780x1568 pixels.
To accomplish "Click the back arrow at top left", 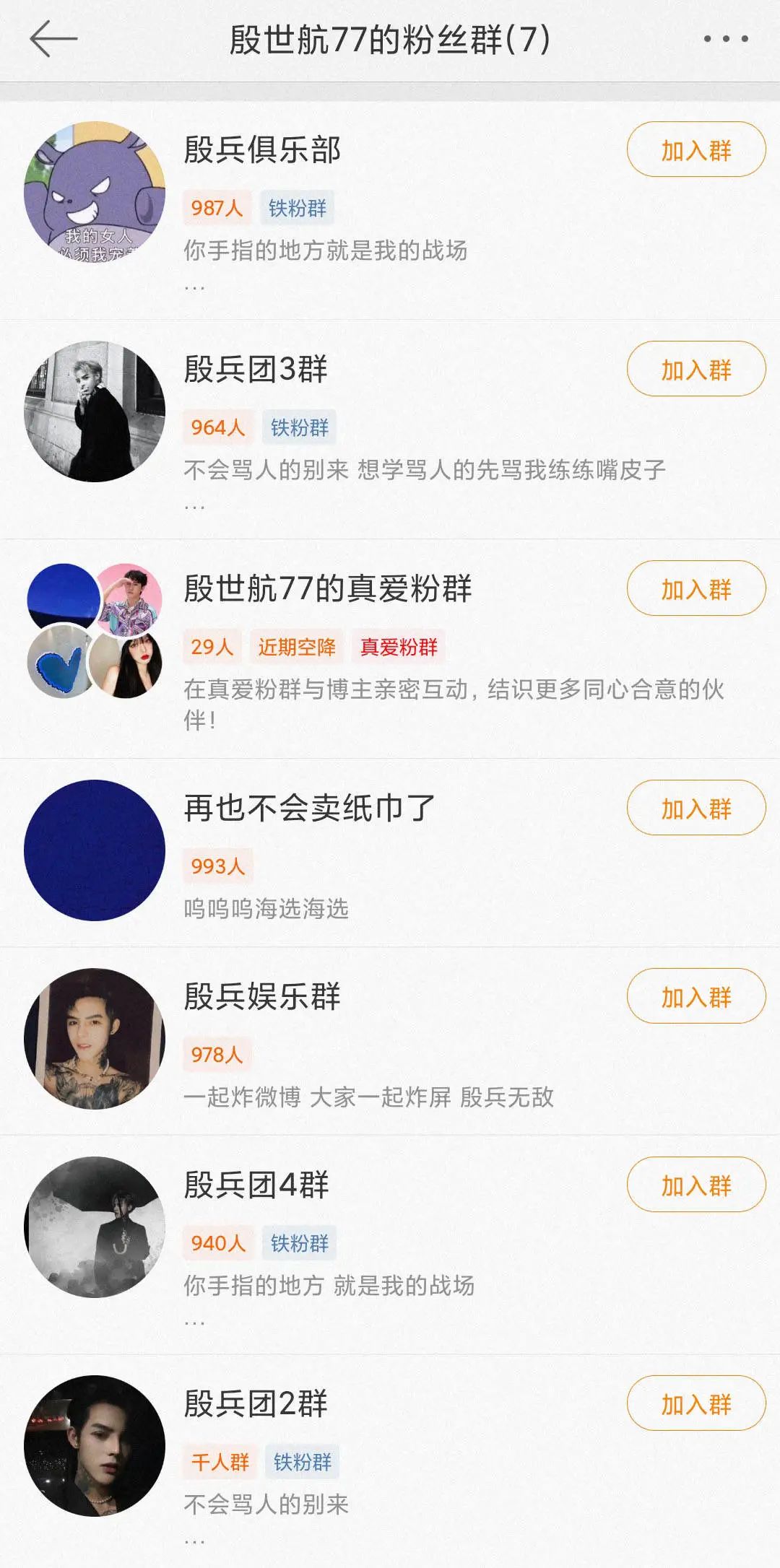I will point(48,39).
